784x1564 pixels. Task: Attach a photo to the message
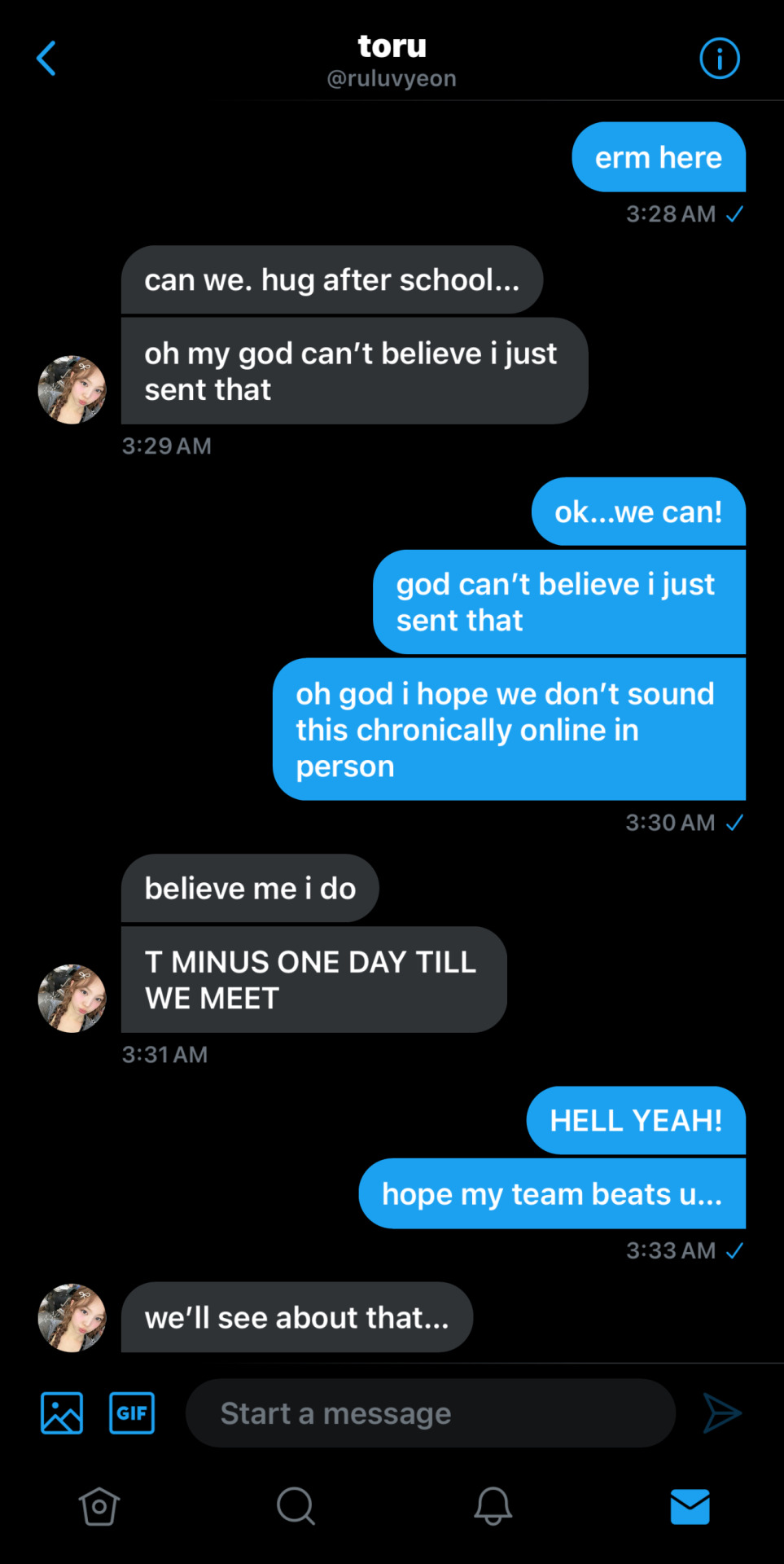[x=62, y=1413]
